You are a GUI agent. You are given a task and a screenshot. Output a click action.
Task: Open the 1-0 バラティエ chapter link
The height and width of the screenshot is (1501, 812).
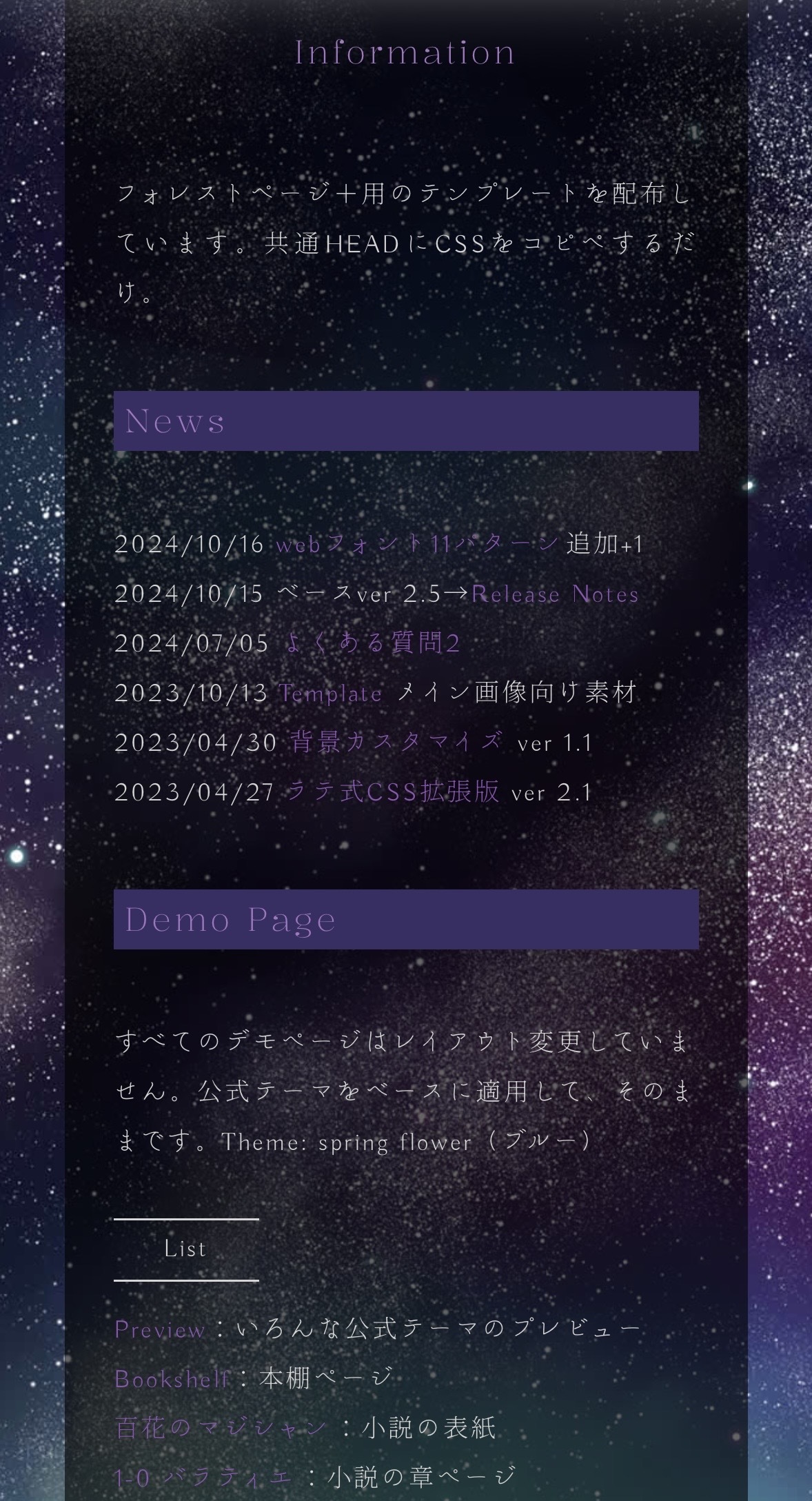[203, 1477]
